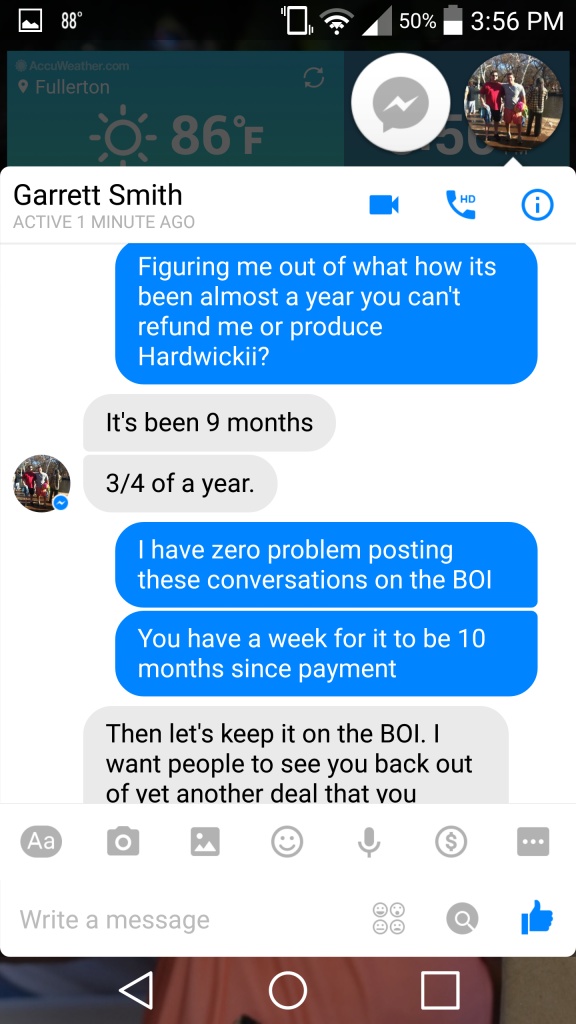576x1024 pixels.
Task: Go back using the system back button
Action: (137, 989)
